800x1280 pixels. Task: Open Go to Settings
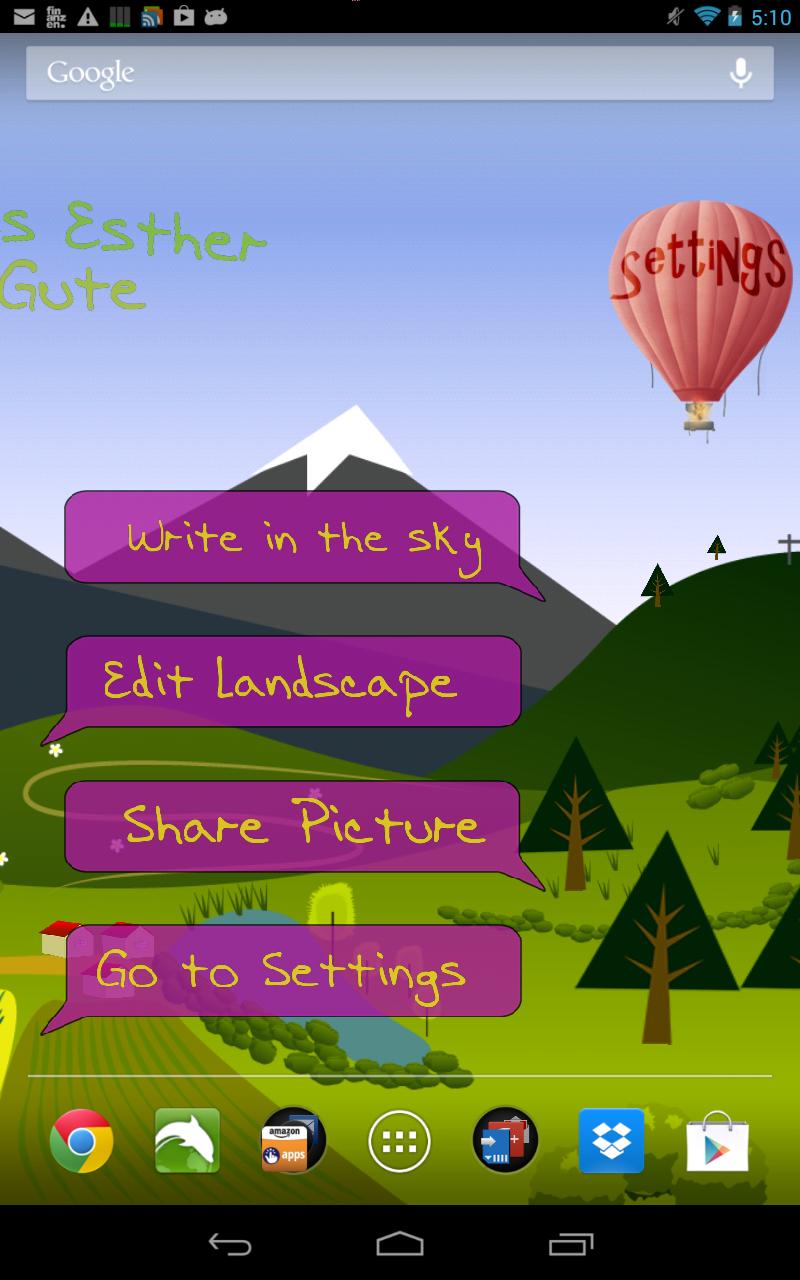(x=293, y=971)
